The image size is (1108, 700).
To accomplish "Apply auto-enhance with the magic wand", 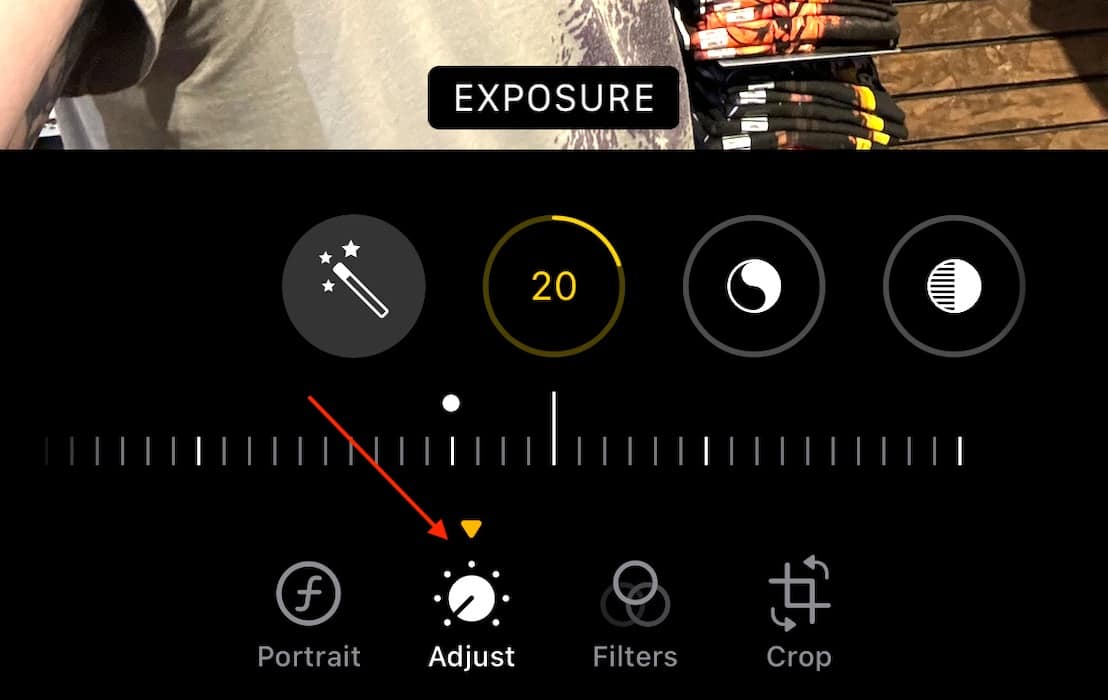I will [x=354, y=287].
